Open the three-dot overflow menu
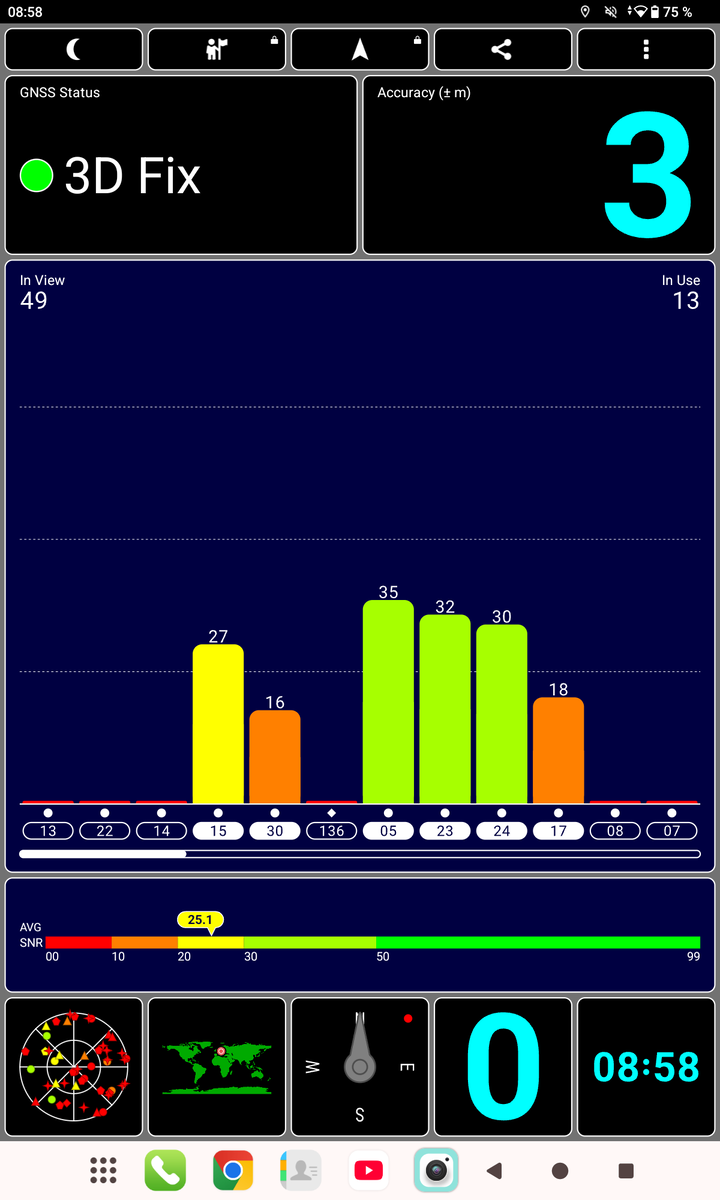This screenshot has width=720, height=1200. pos(646,49)
